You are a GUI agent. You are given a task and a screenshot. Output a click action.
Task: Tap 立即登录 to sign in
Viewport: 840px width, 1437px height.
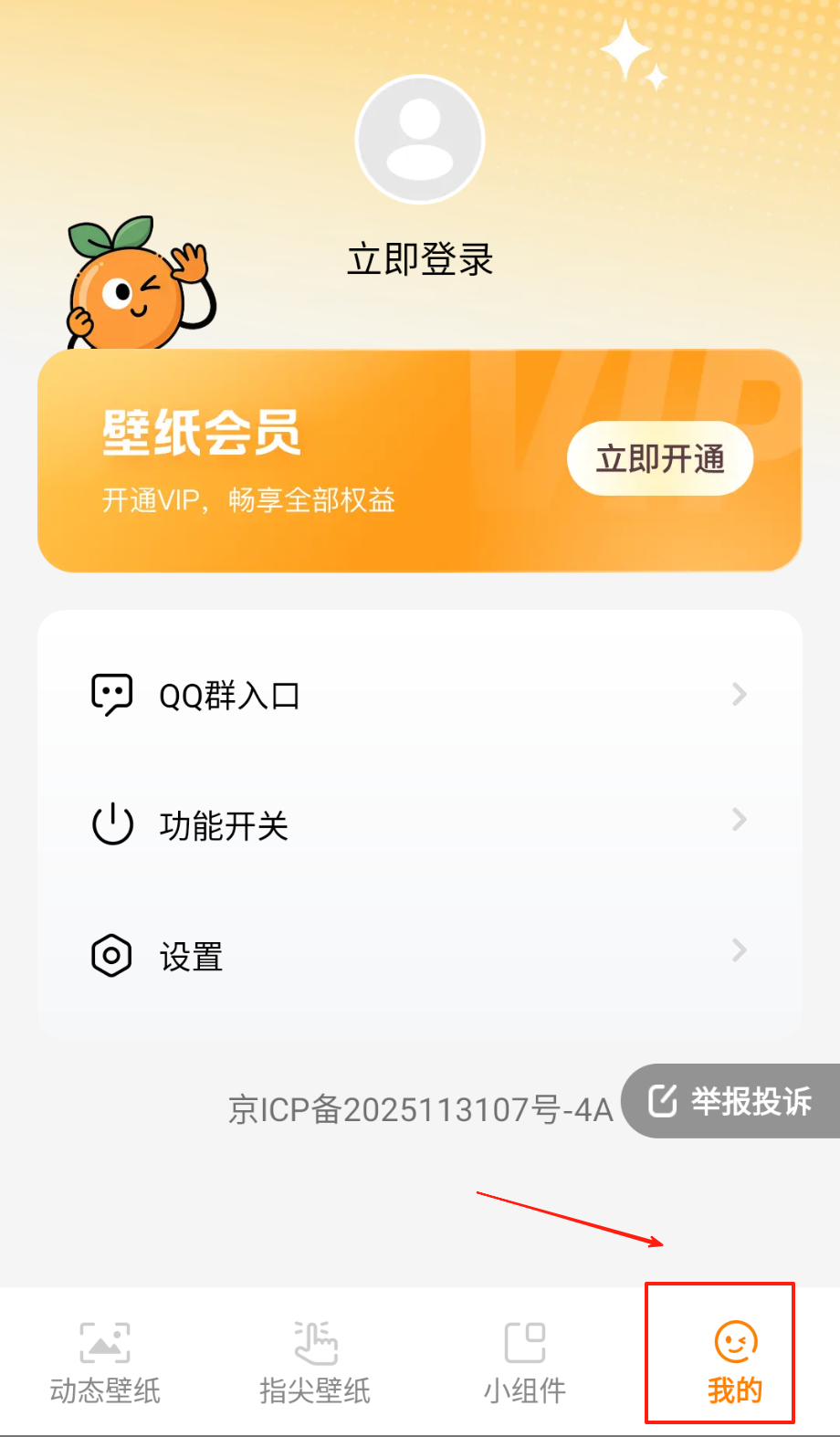[420, 260]
